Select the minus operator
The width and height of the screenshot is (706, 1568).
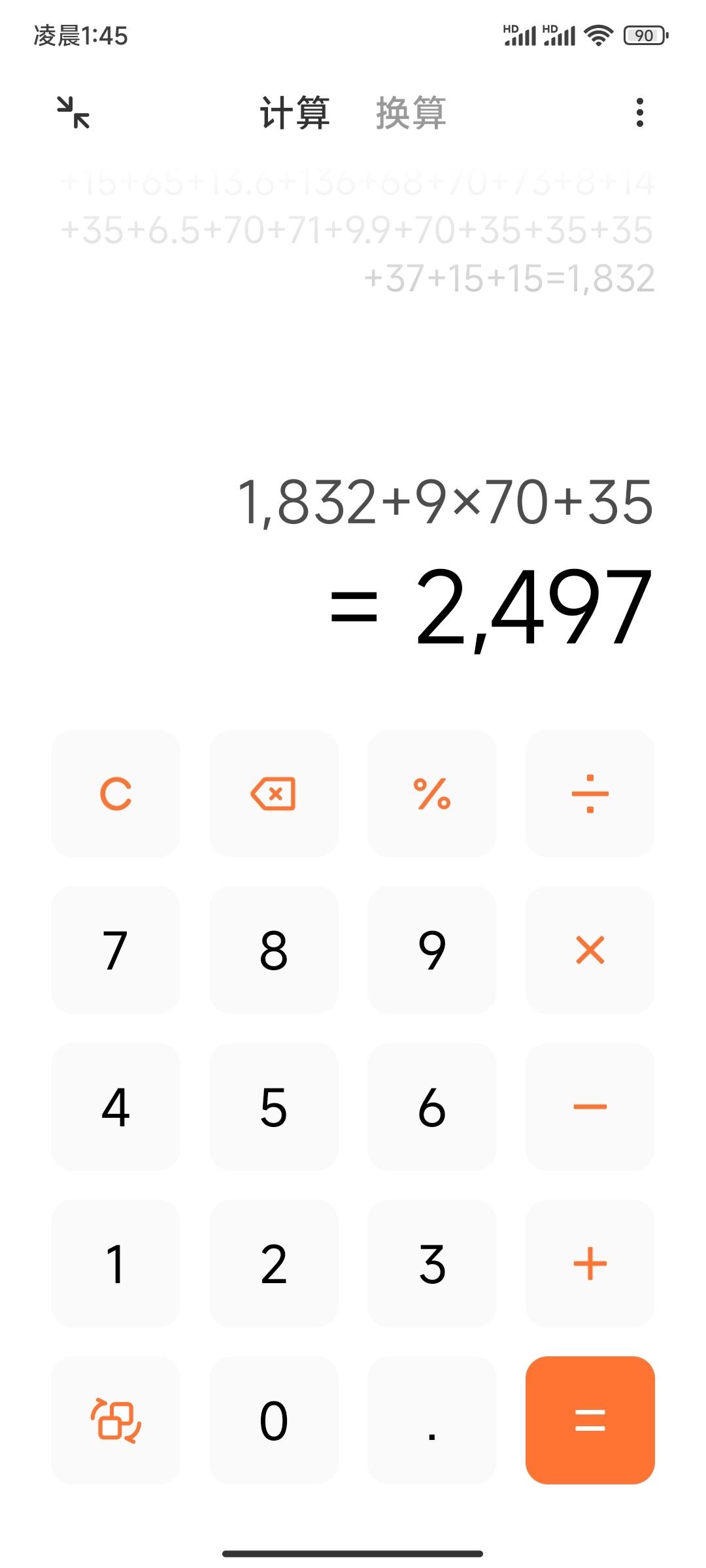click(590, 1107)
